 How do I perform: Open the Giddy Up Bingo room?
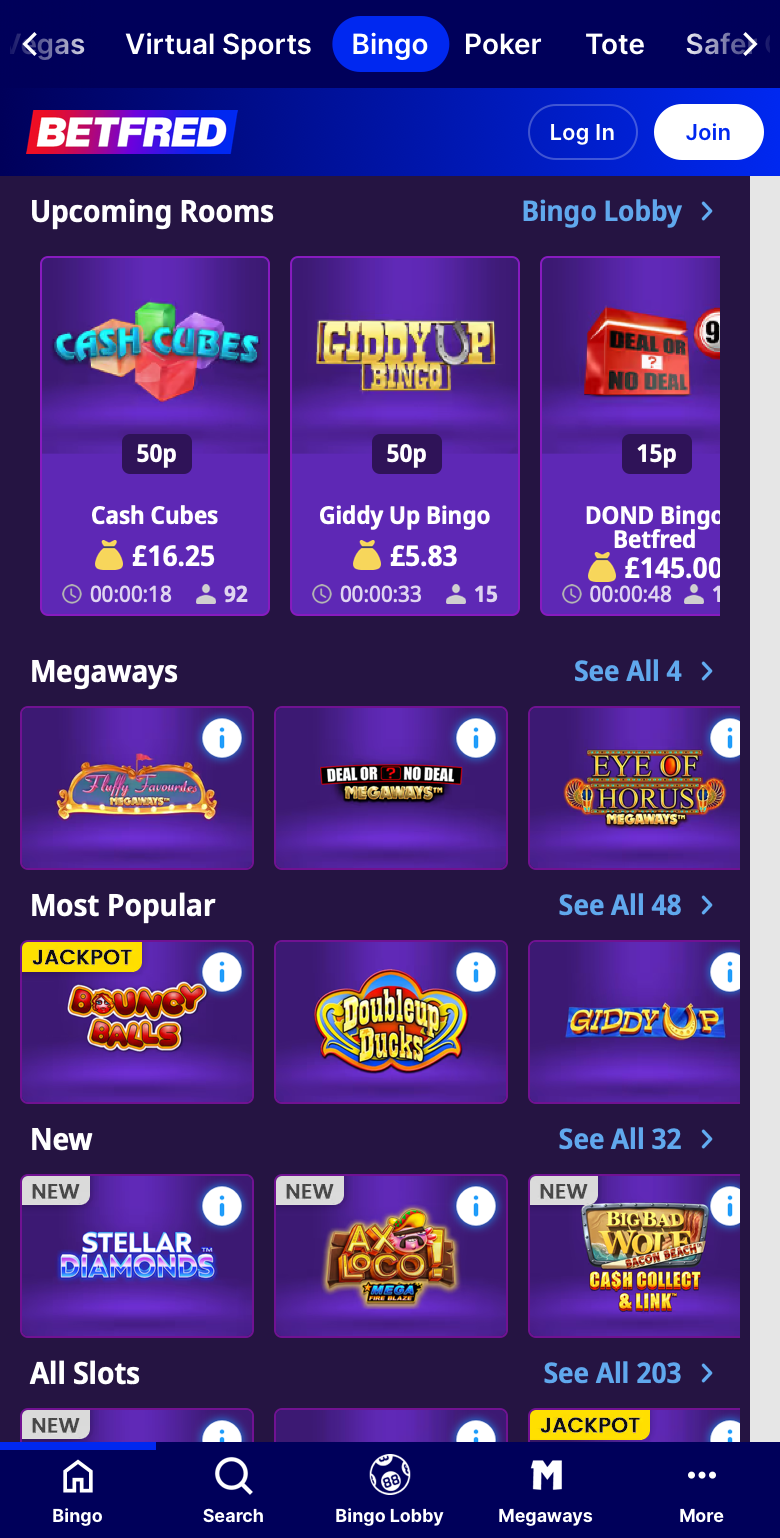pos(405,436)
